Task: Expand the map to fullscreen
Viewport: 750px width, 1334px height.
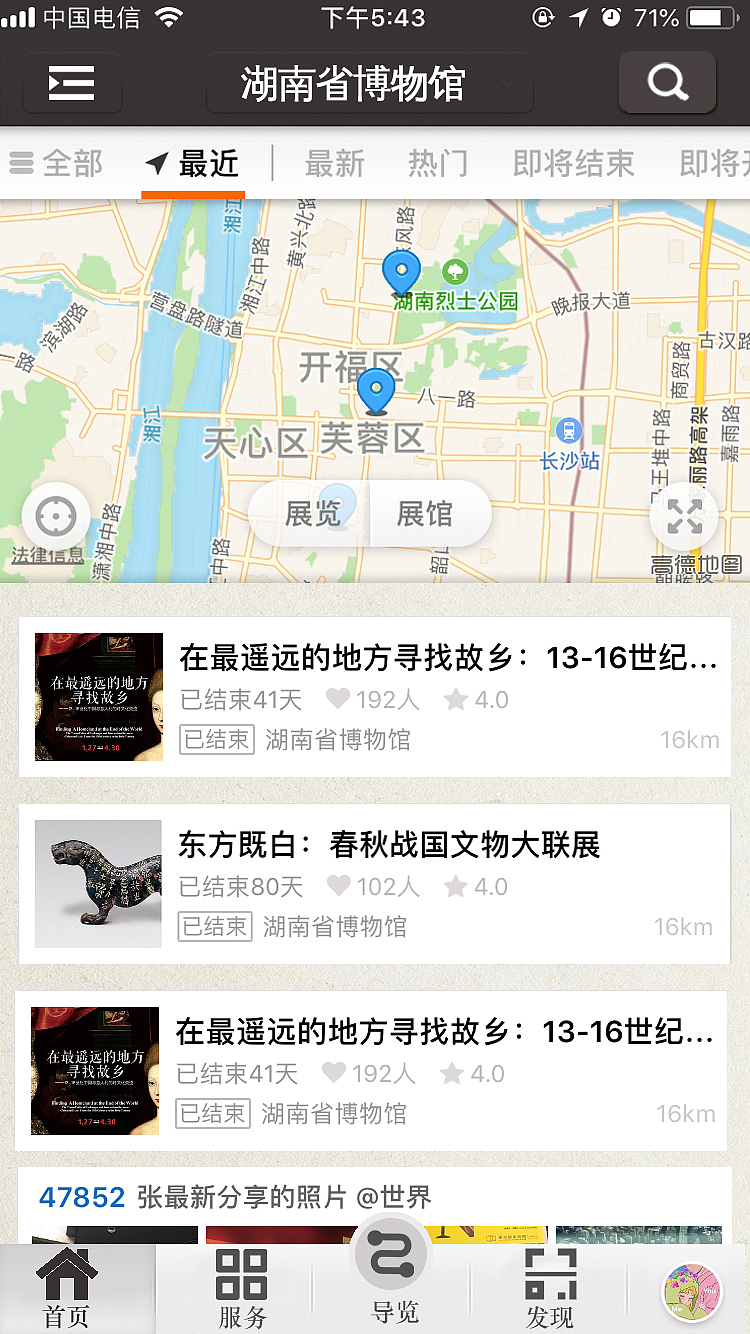Action: (x=685, y=516)
